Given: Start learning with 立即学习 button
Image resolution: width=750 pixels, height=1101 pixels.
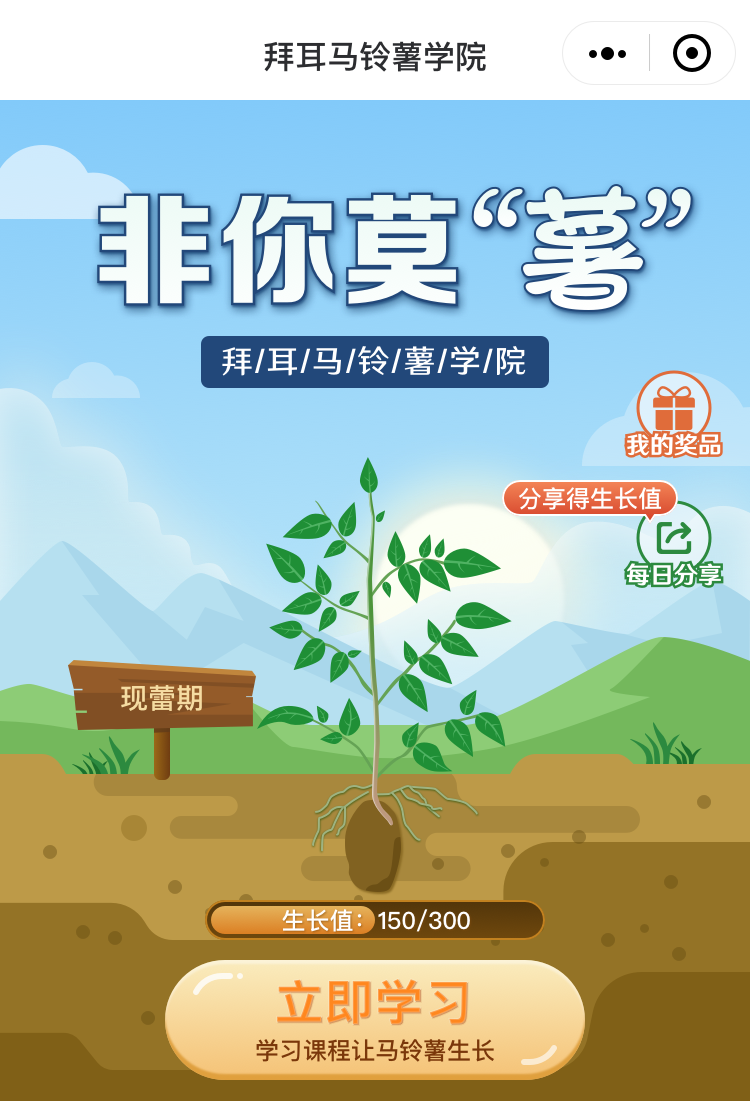Looking at the screenshot, I should coord(374,1018).
